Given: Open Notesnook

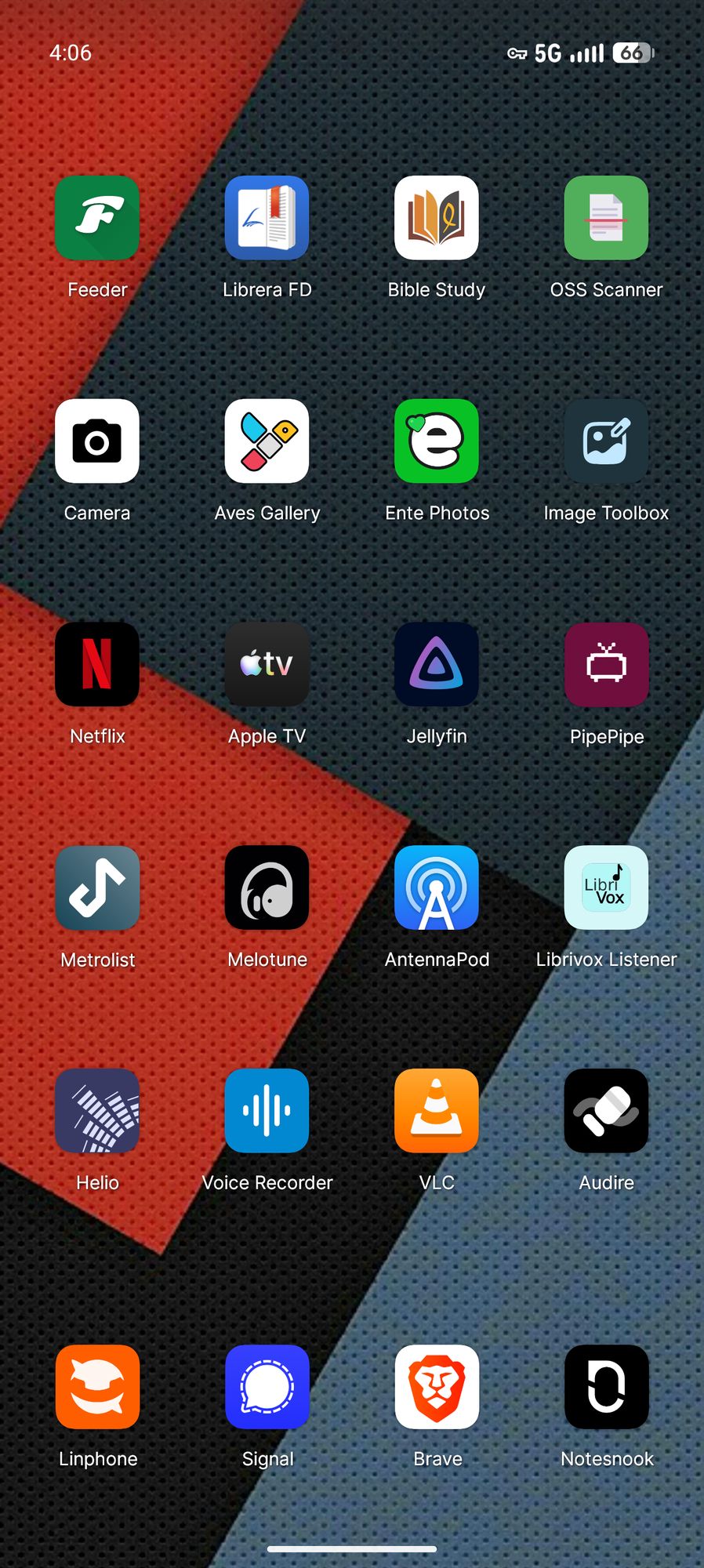Looking at the screenshot, I should point(606,1387).
